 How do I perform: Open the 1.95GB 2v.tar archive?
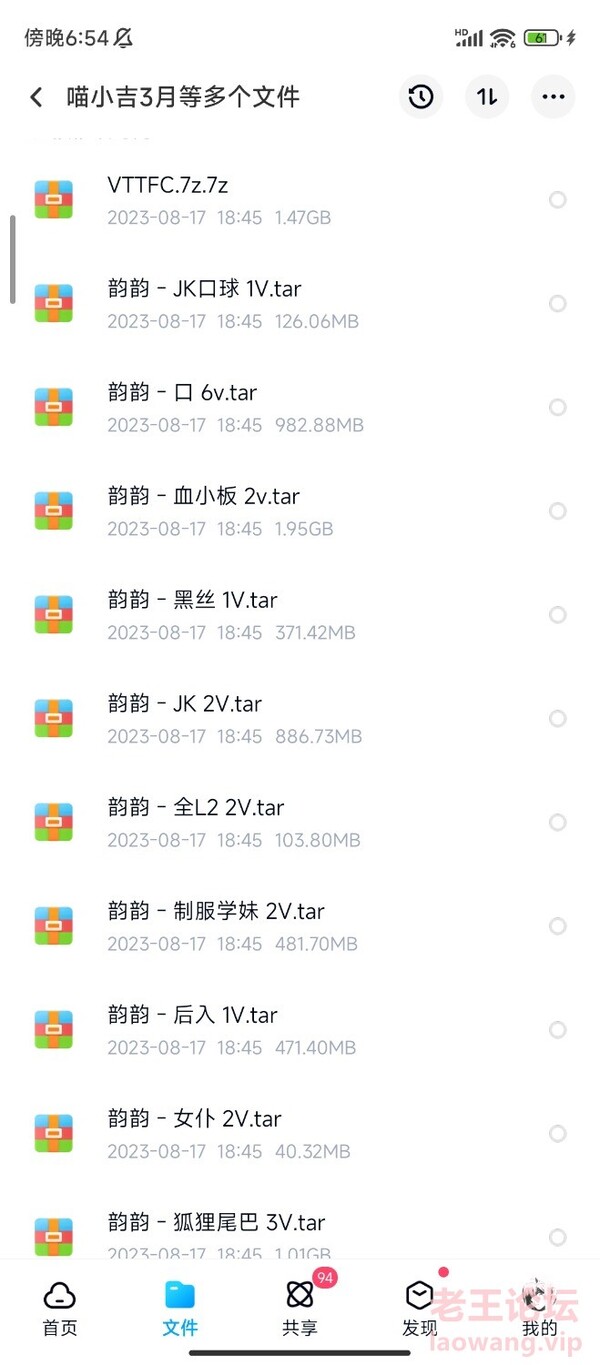coord(300,511)
